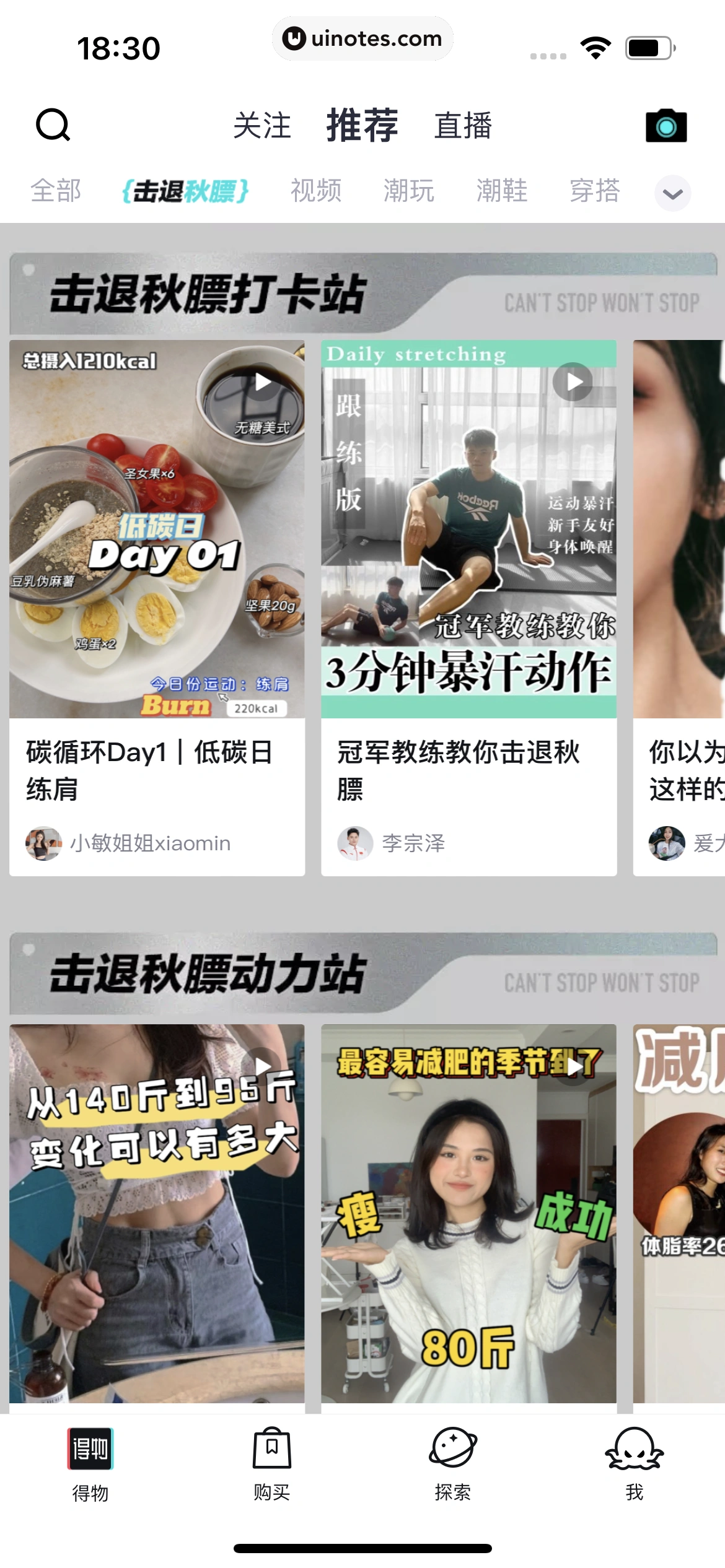The width and height of the screenshot is (725, 1568).
Task: Select the {击退秋膘} filter
Action: coord(186,191)
